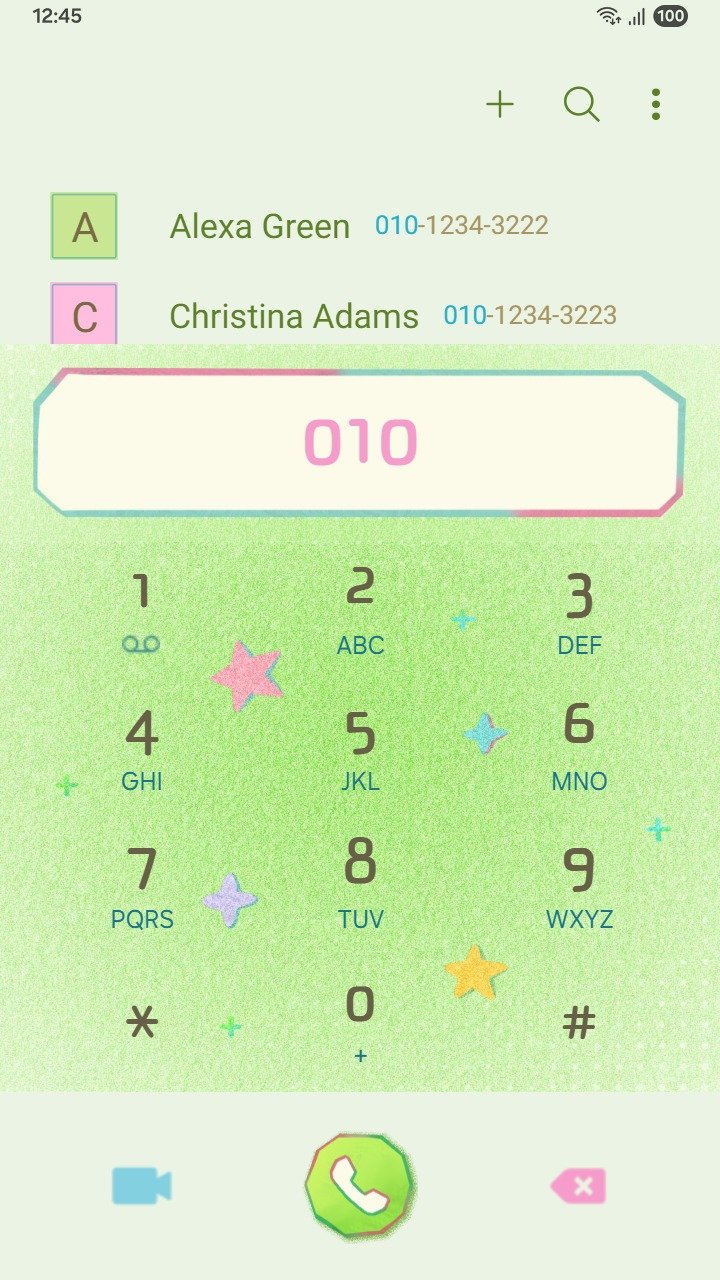
Task: Call the entered number
Action: coord(360,1186)
